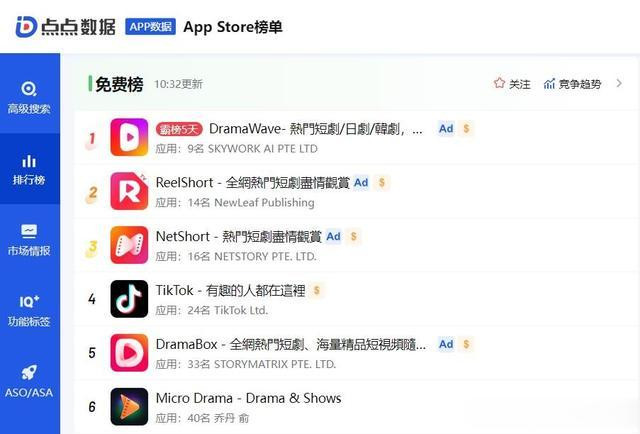Open 高级搜索 in the sidebar
The width and height of the screenshot is (640, 434).
(x=29, y=97)
